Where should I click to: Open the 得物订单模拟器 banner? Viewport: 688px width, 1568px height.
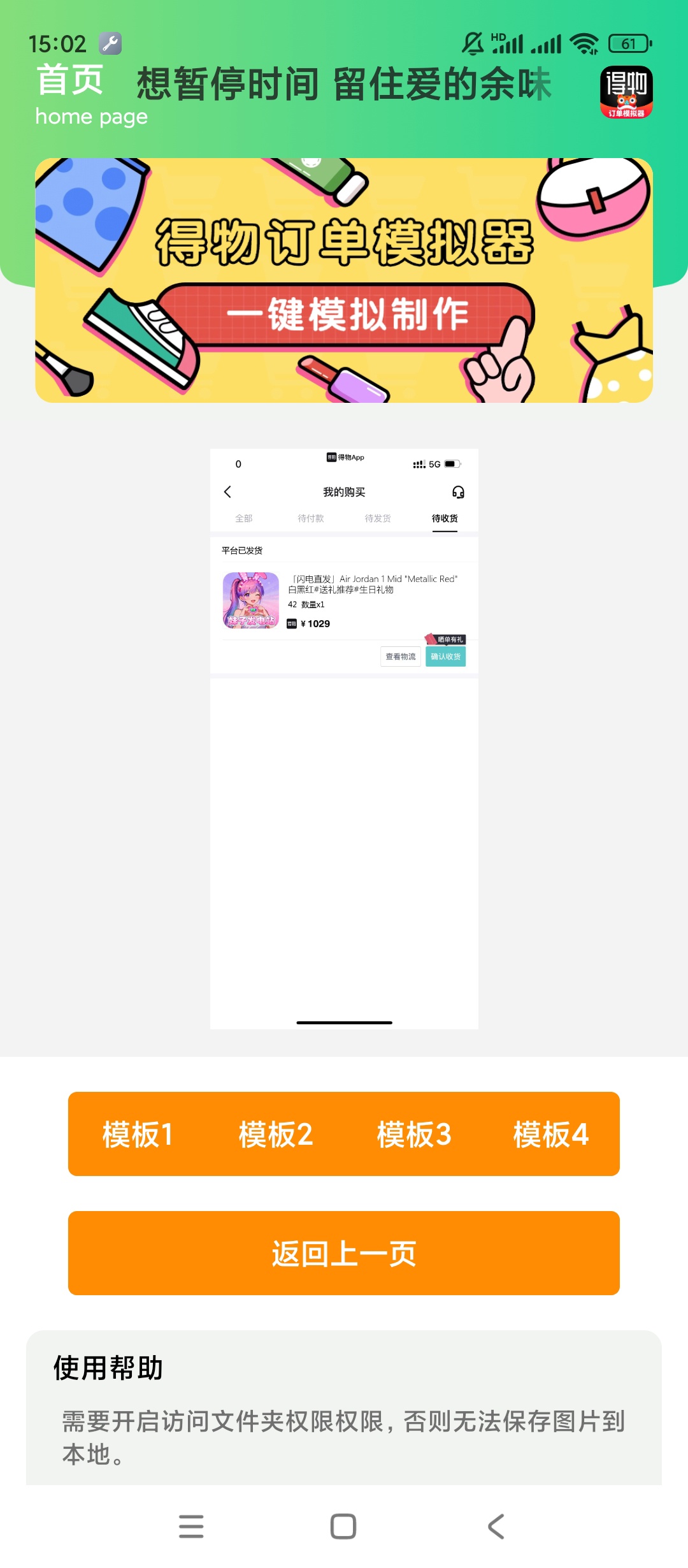tap(344, 280)
